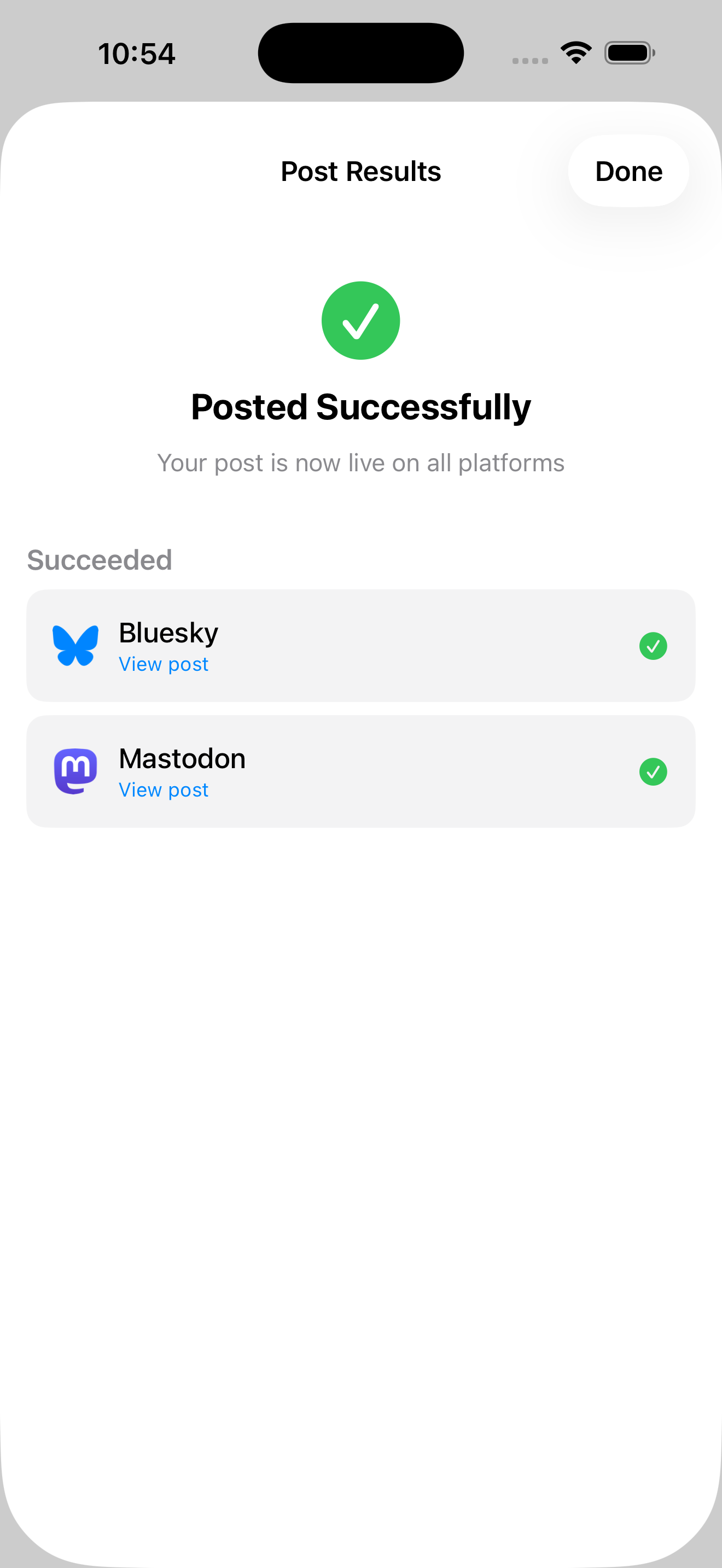Click the Wi-Fi icon in the status bar
This screenshot has height=1568, width=722.
[x=575, y=52]
